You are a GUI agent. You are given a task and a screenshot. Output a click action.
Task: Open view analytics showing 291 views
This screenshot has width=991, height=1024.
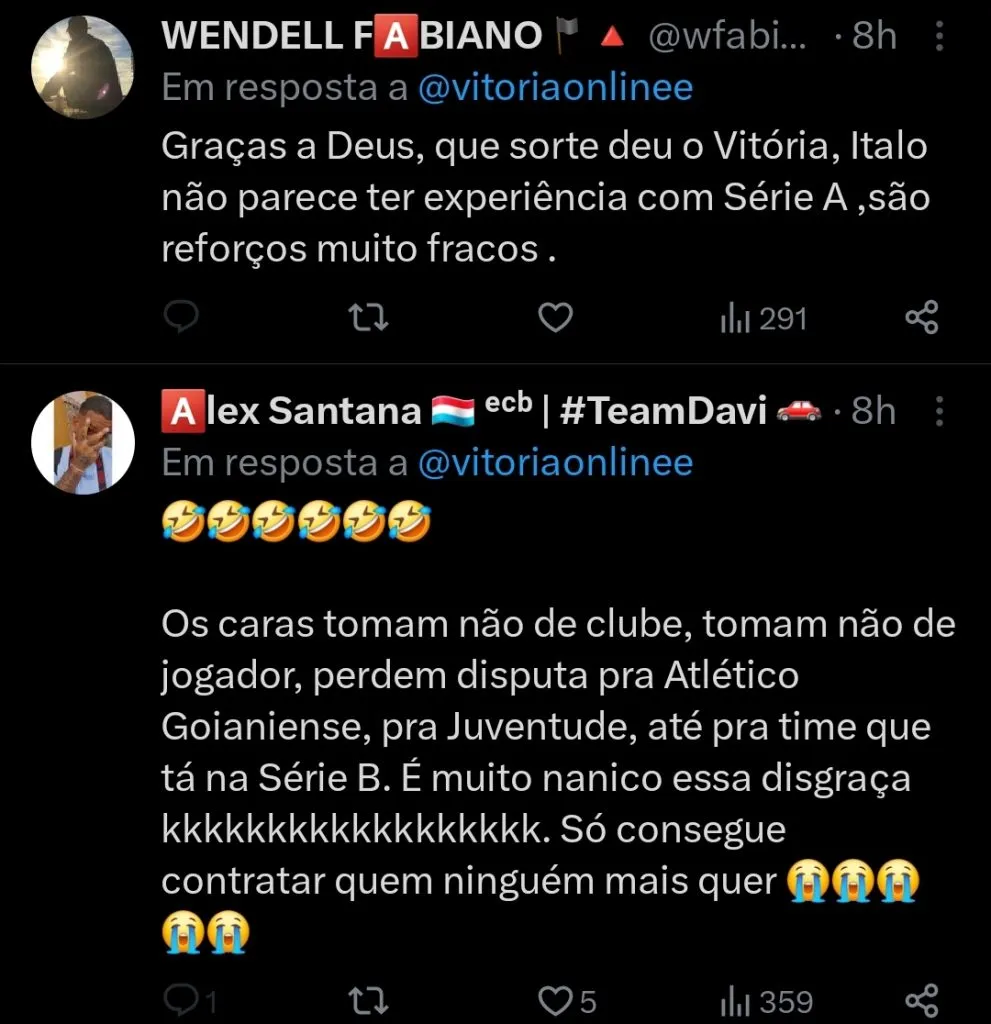pos(762,318)
